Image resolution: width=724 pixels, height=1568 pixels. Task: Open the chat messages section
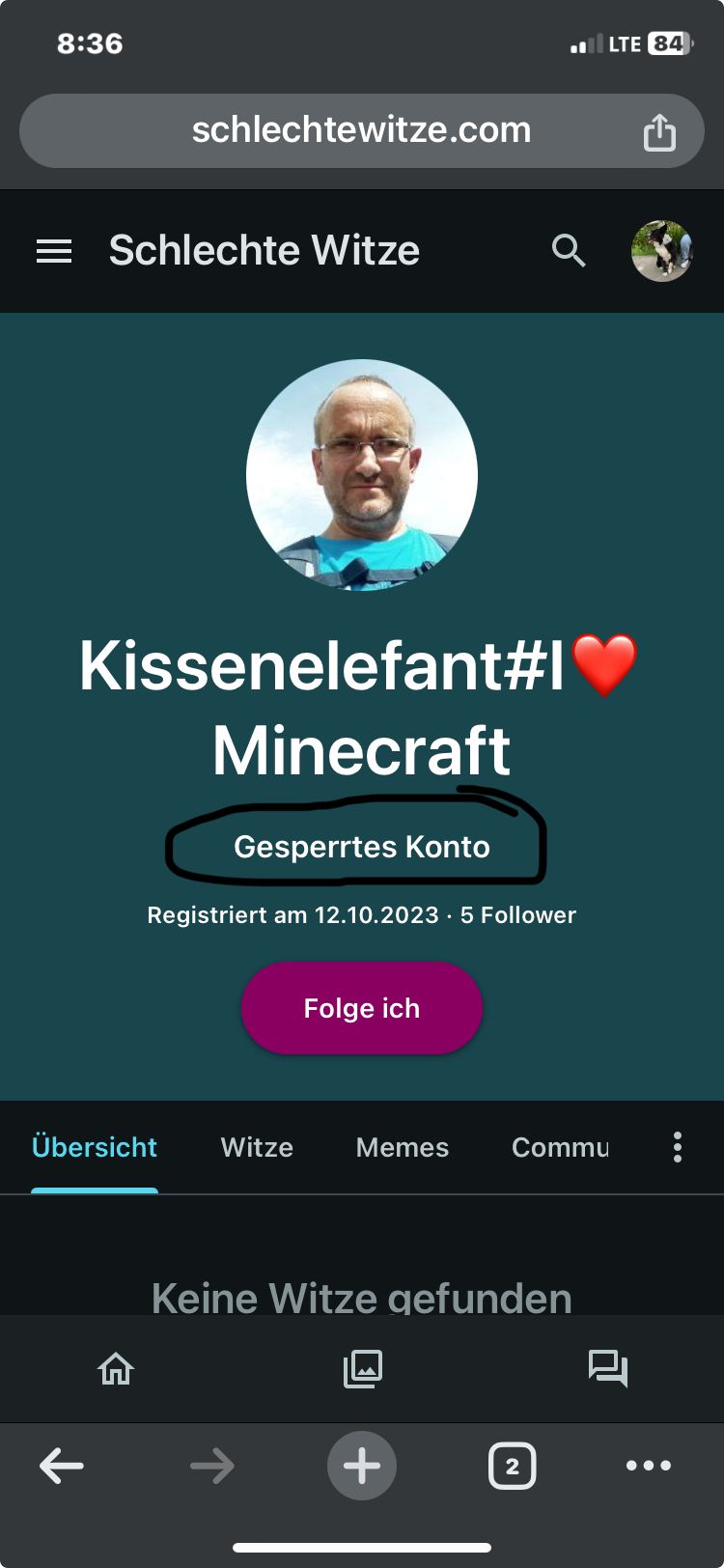point(608,1368)
